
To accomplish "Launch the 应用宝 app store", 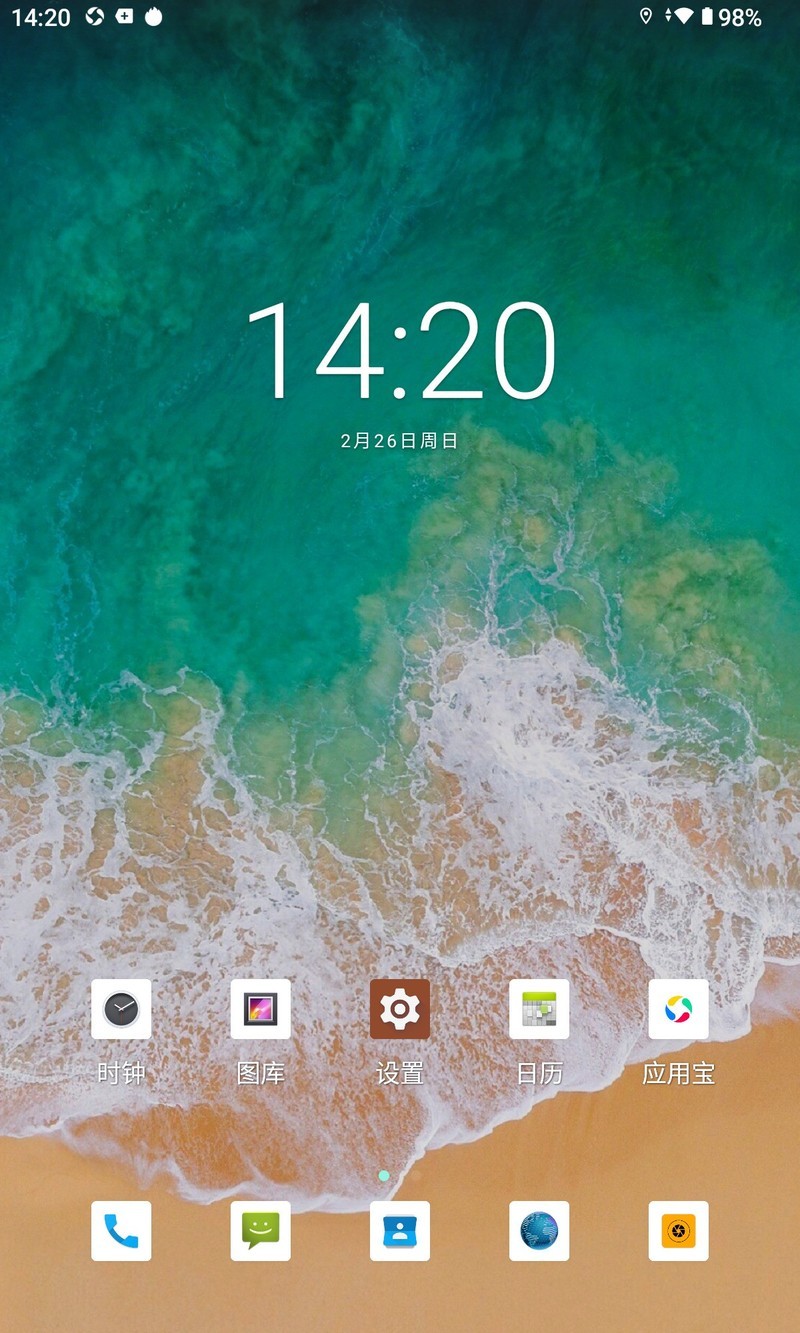I will (x=678, y=1009).
